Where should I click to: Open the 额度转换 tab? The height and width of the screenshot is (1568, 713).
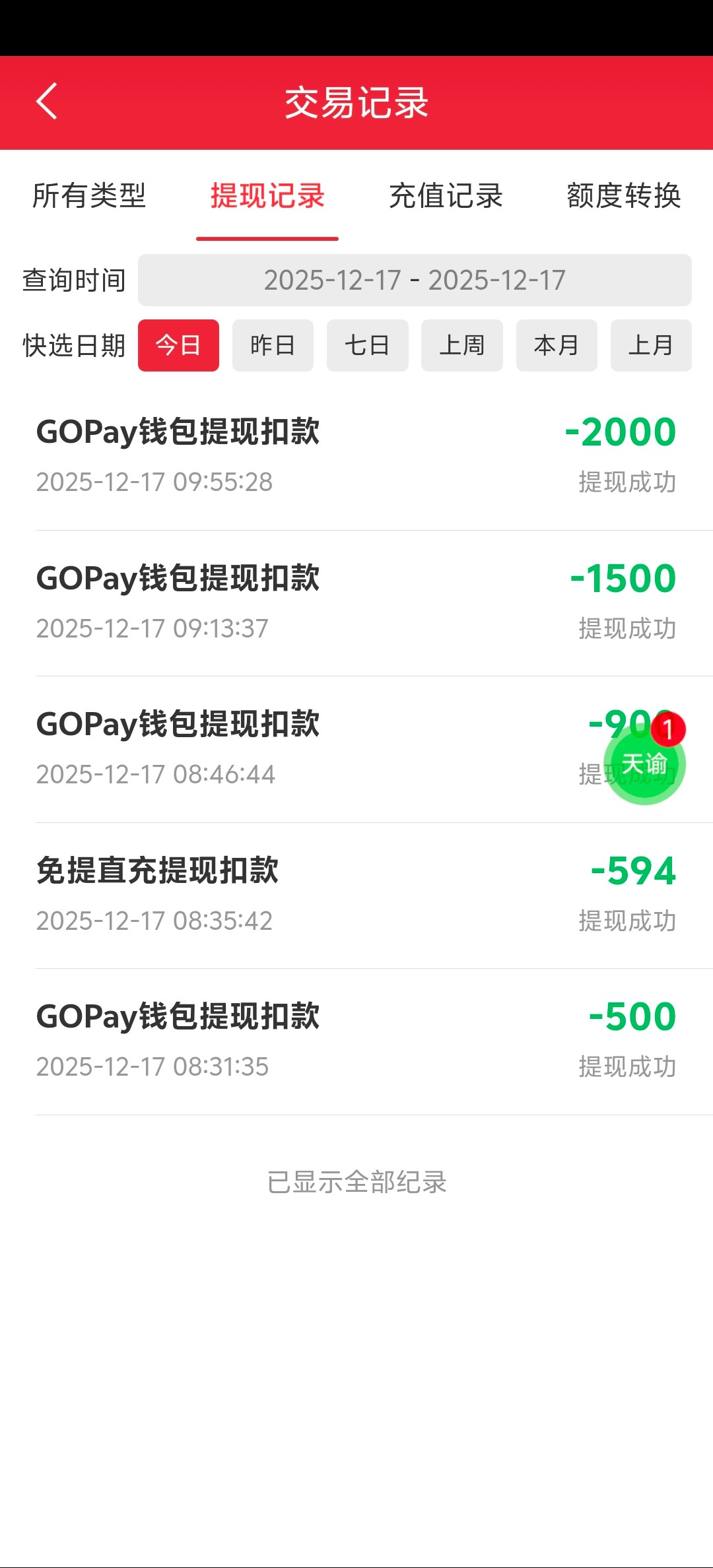tap(623, 196)
